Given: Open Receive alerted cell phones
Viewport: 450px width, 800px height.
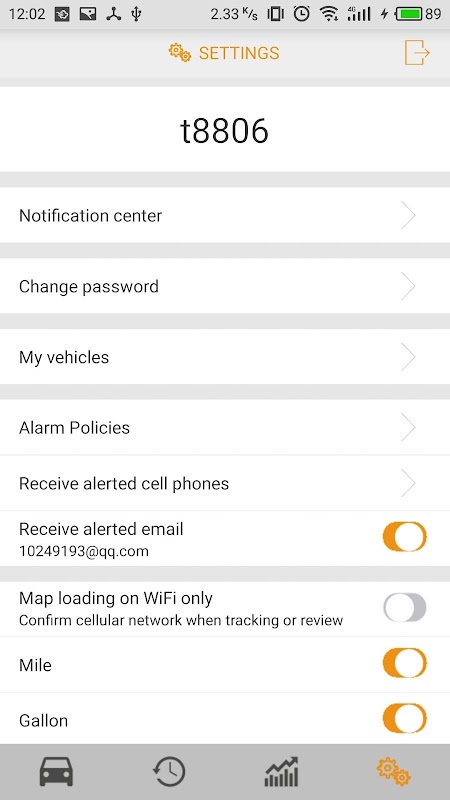Looking at the screenshot, I should (225, 483).
